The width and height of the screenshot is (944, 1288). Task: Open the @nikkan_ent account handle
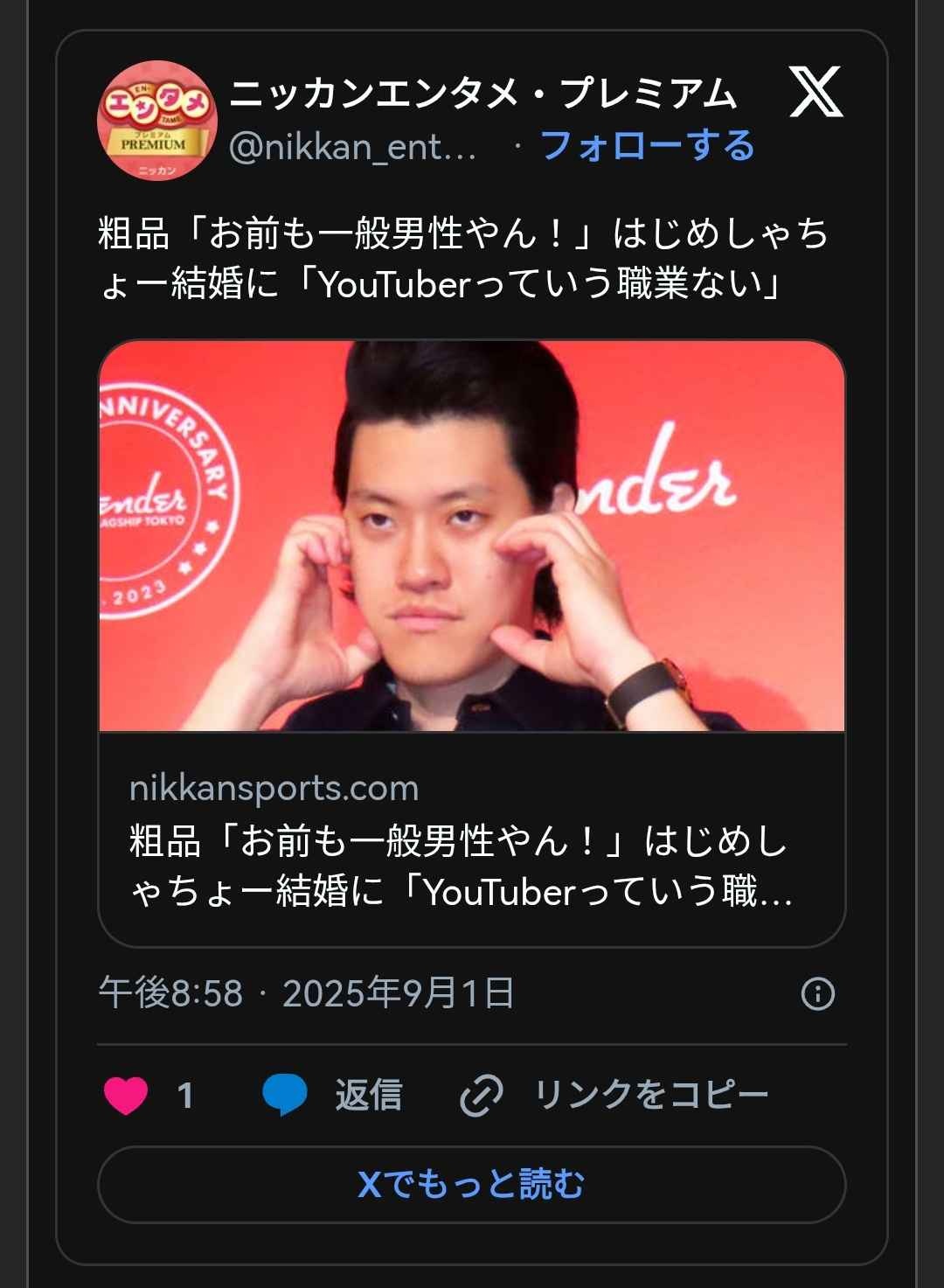click(352, 148)
